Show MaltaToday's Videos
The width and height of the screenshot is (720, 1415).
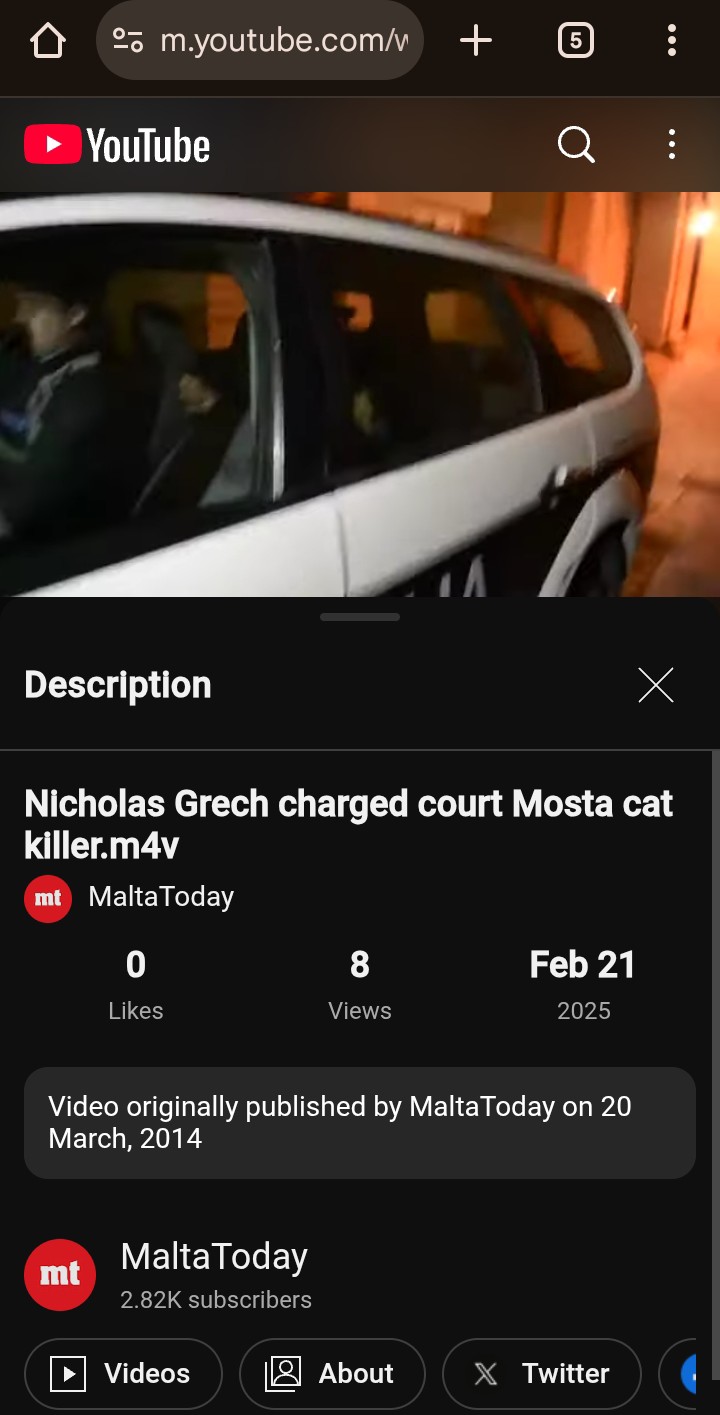pyautogui.click(x=123, y=1374)
